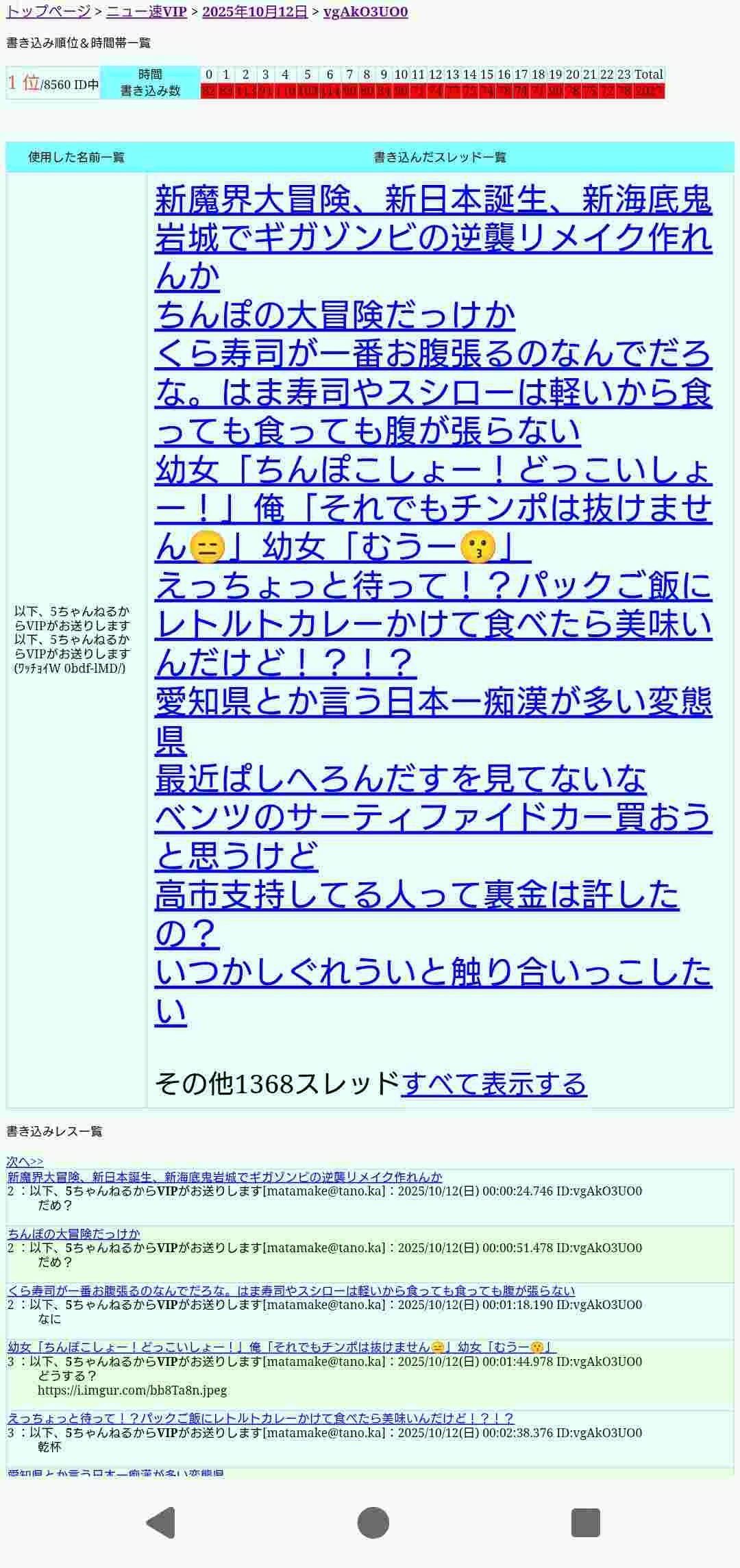The height and width of the screenshot is (1568, 740).
Task: Go to the ニュー速VIP breadcrumb link
Action: coord(146,12)
